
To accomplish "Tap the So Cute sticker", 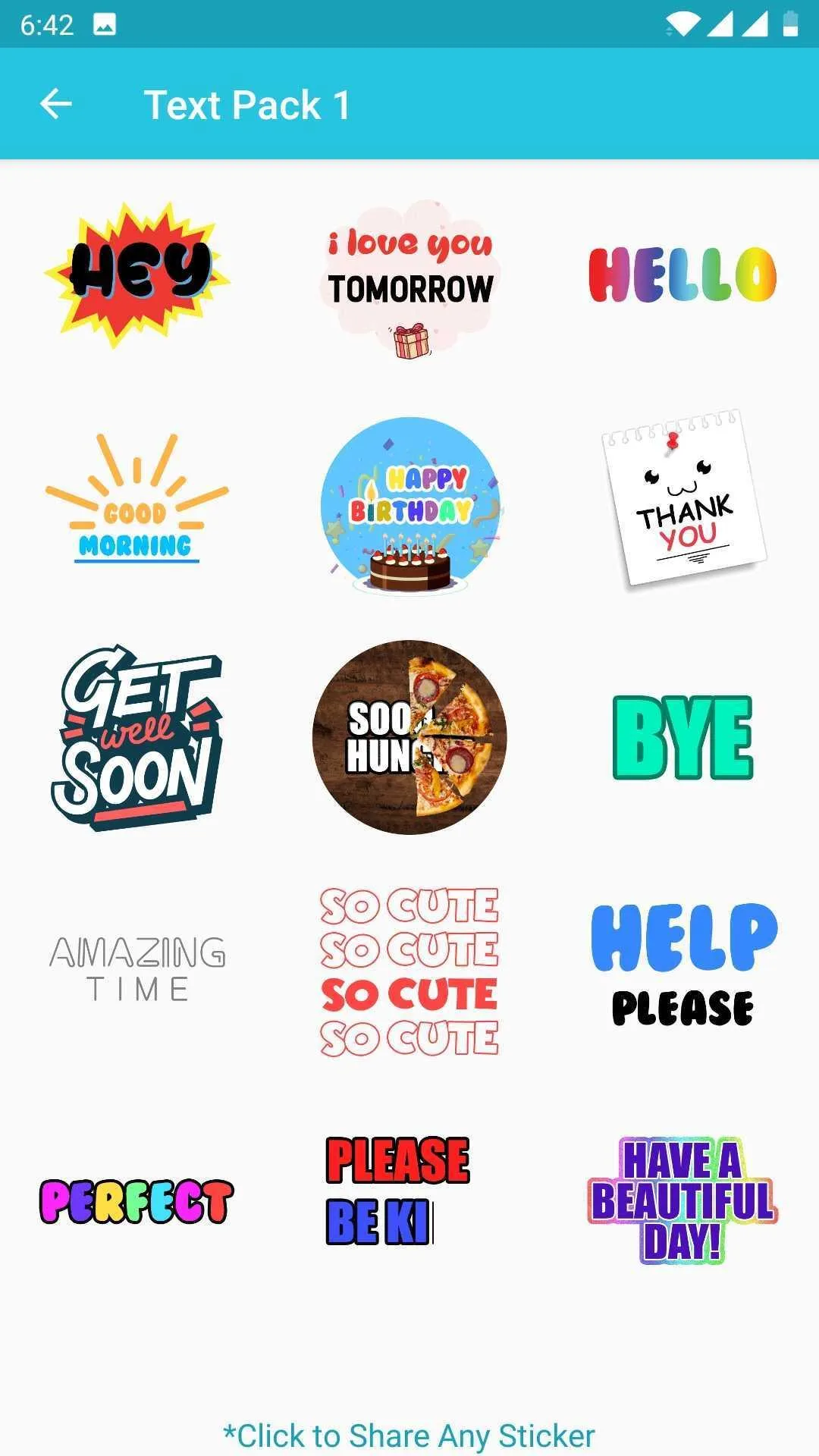I will (x=409, y=971).
